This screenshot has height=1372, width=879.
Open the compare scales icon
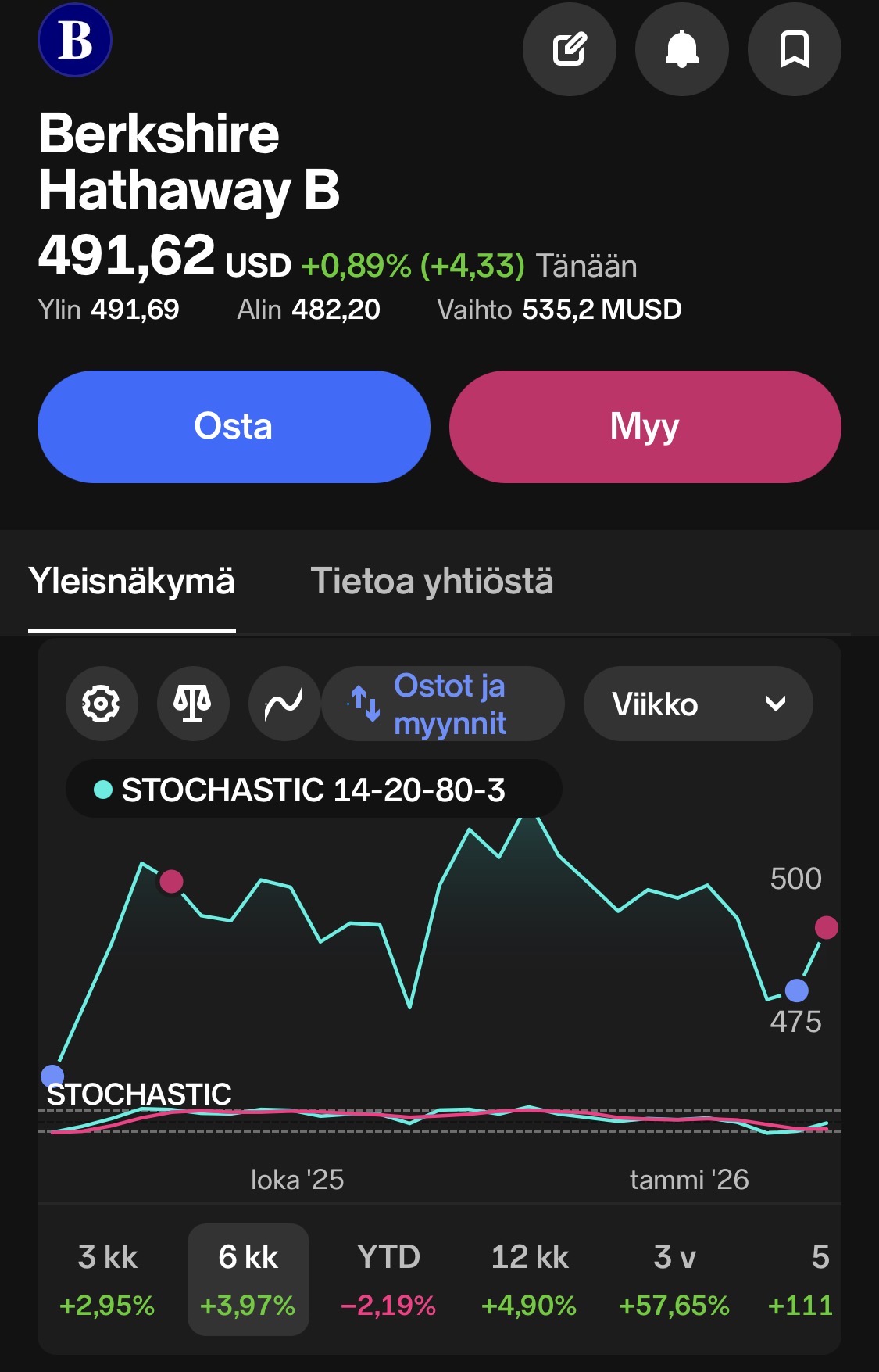[x=193, y=704]
